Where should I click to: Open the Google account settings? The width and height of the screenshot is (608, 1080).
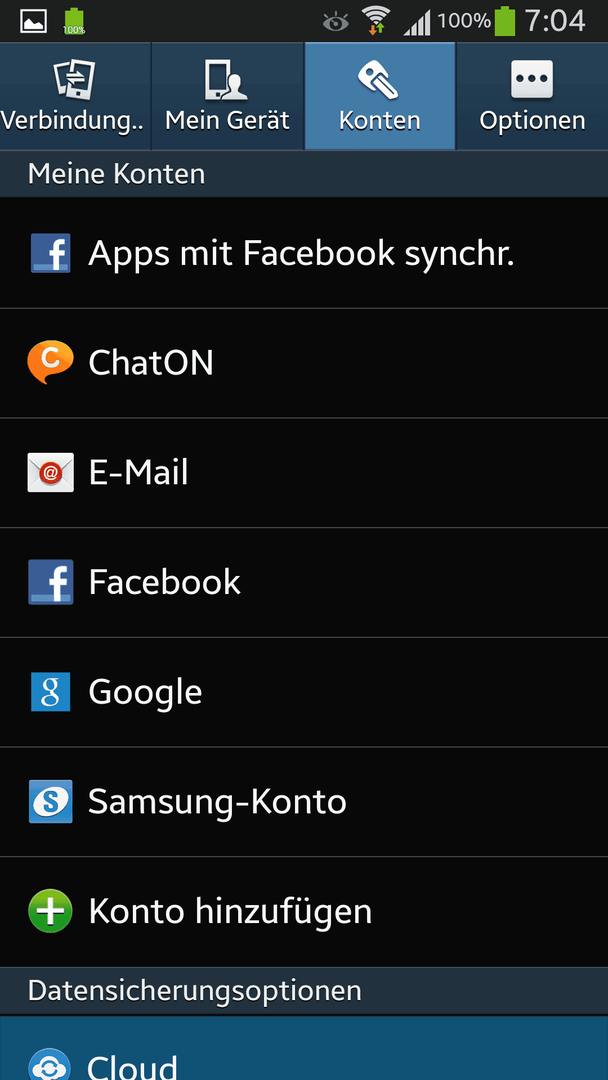point(304,692)
